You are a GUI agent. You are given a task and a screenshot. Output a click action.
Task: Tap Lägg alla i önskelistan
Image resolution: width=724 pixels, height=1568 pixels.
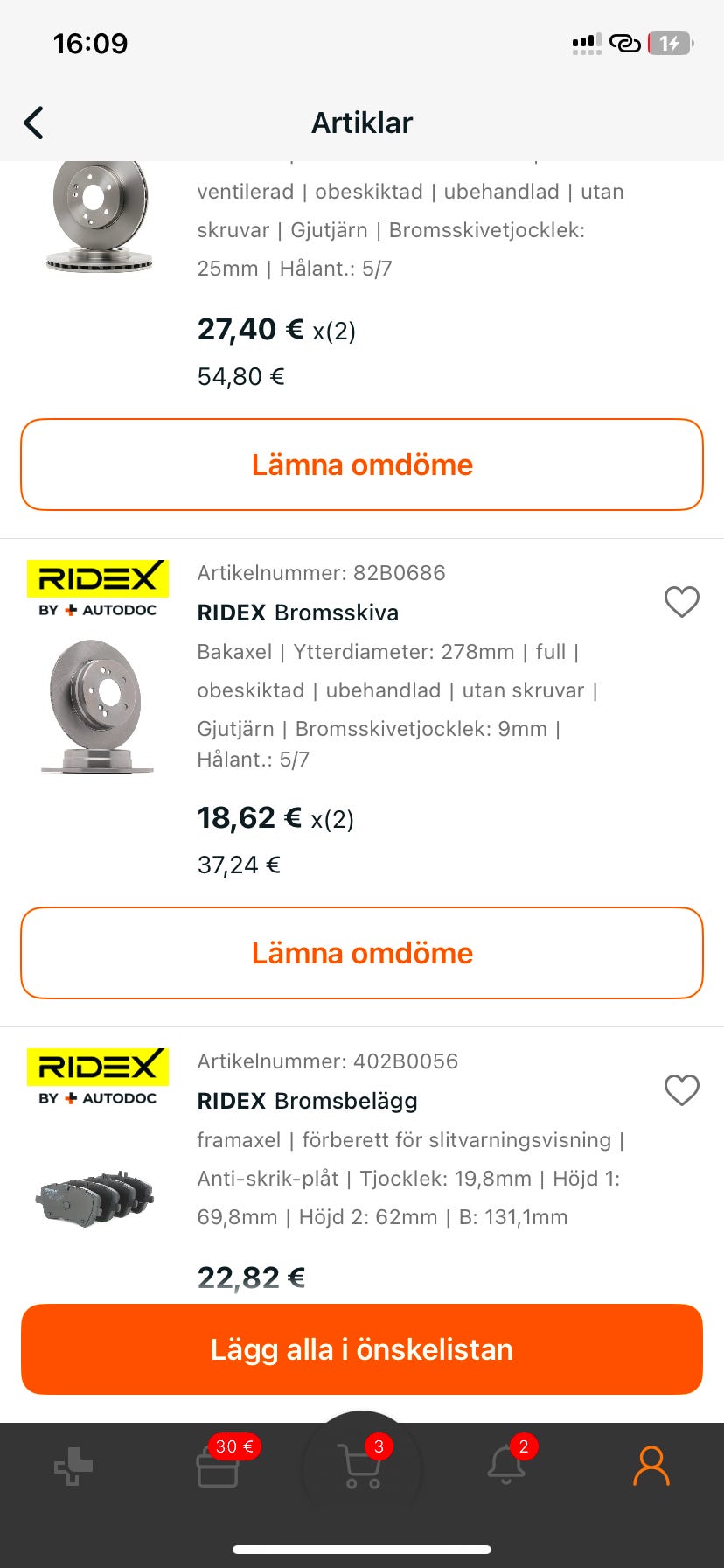click(x=362, y=1349)
